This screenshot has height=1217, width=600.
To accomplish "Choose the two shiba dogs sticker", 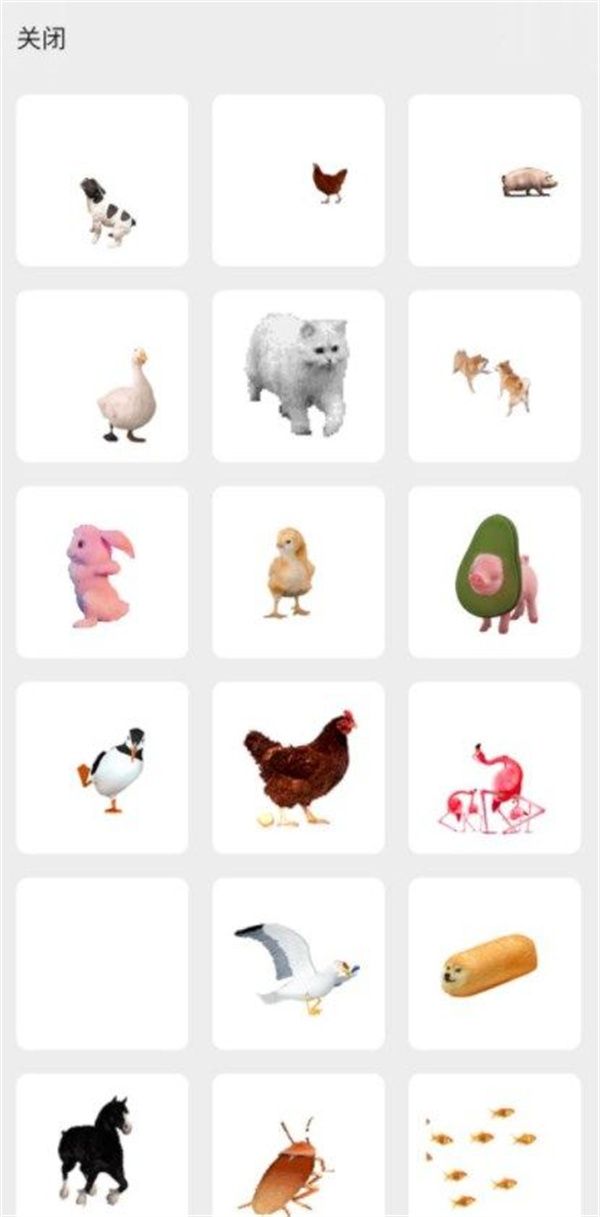I will pyautogui.click(x=494, y=377).
